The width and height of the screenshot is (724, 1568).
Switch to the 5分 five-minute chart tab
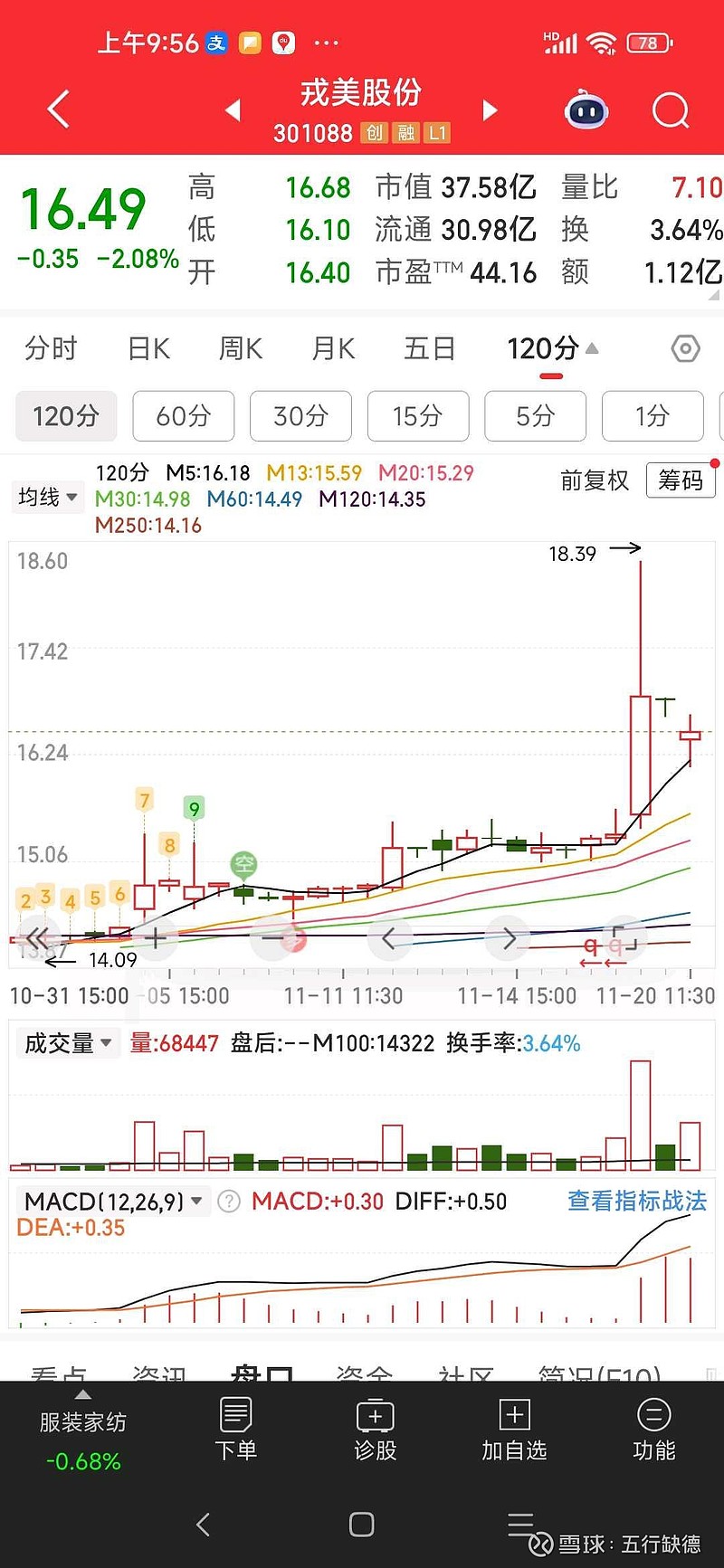pyautogui.click(x=535, y=416)
